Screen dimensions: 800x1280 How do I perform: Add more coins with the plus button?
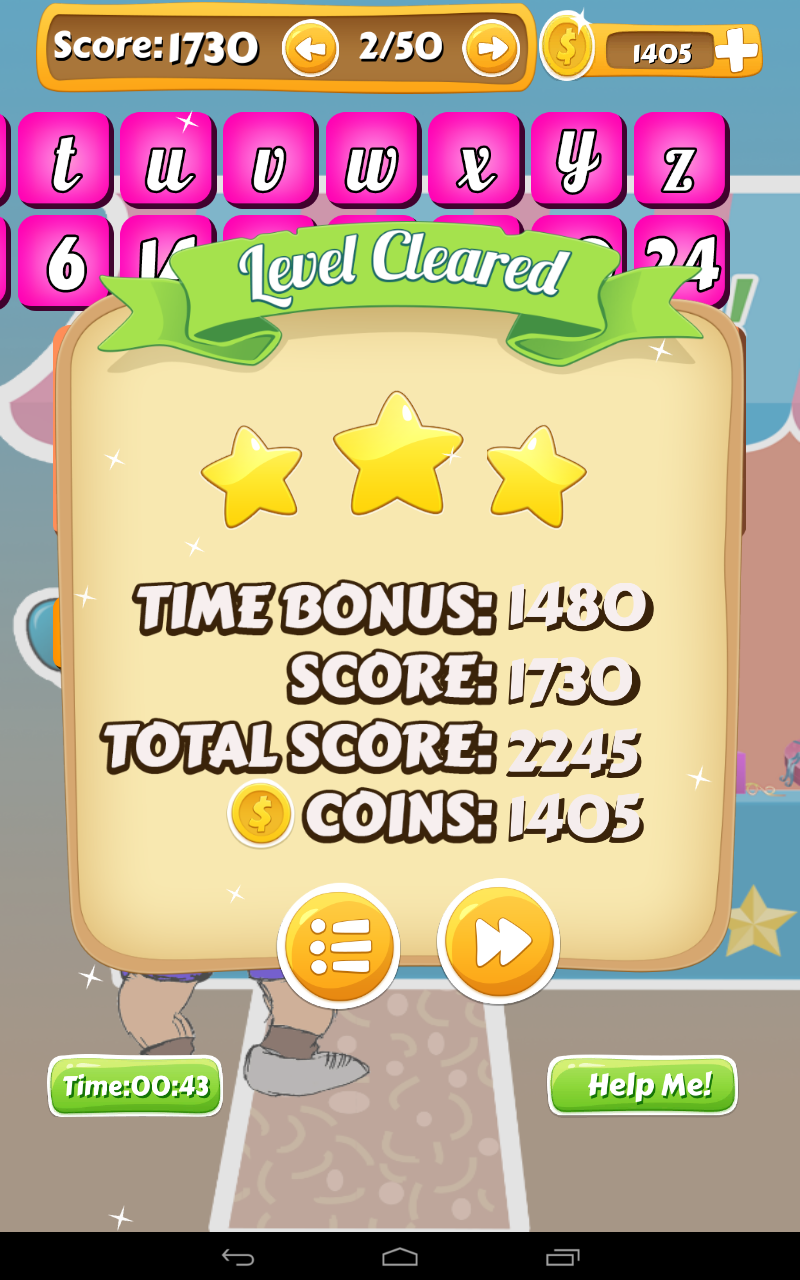(x=737, y=50)
